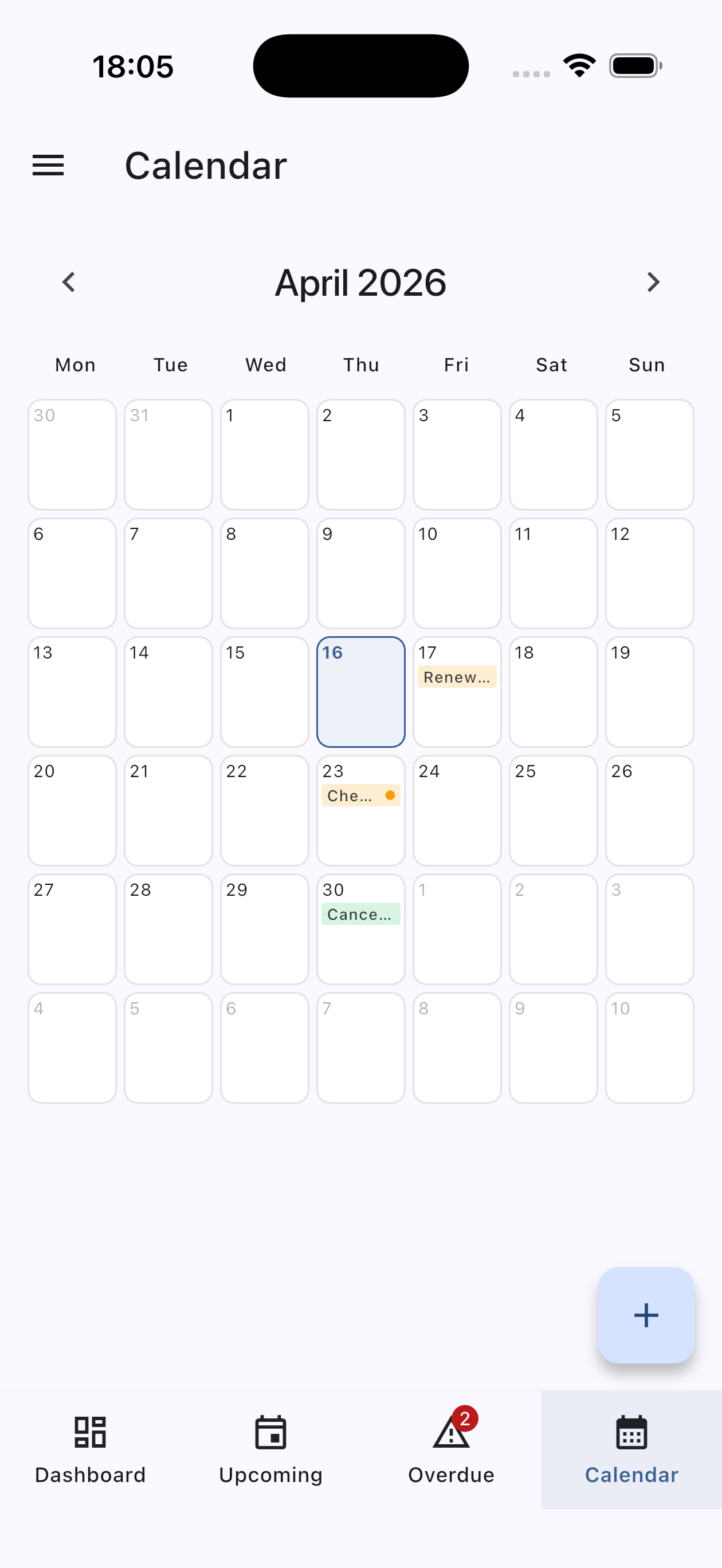Viewport: 722px width, 1568px height.
Task: Select April 13 in the calendar
Action: [x=72, y=692]
